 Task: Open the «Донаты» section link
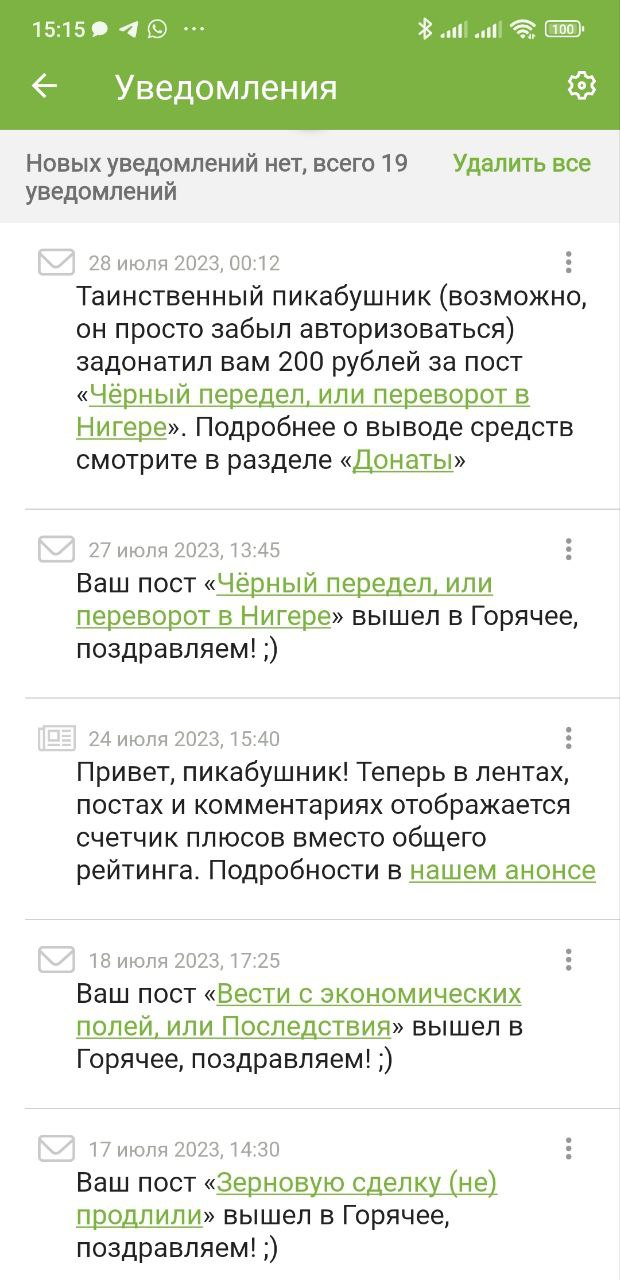click(403, 461)
